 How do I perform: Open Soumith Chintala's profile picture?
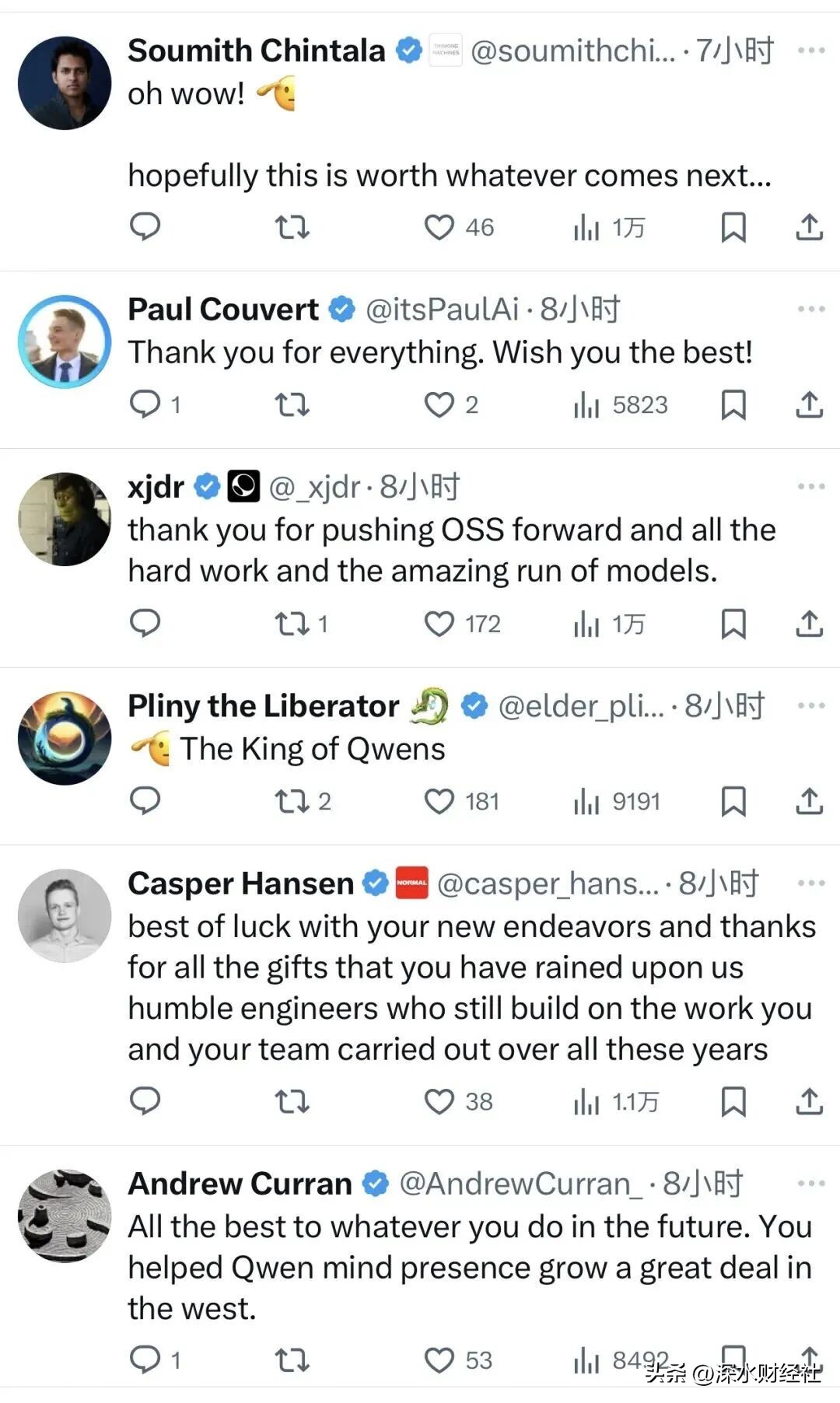pyautogui.click(x=65, y=83)
